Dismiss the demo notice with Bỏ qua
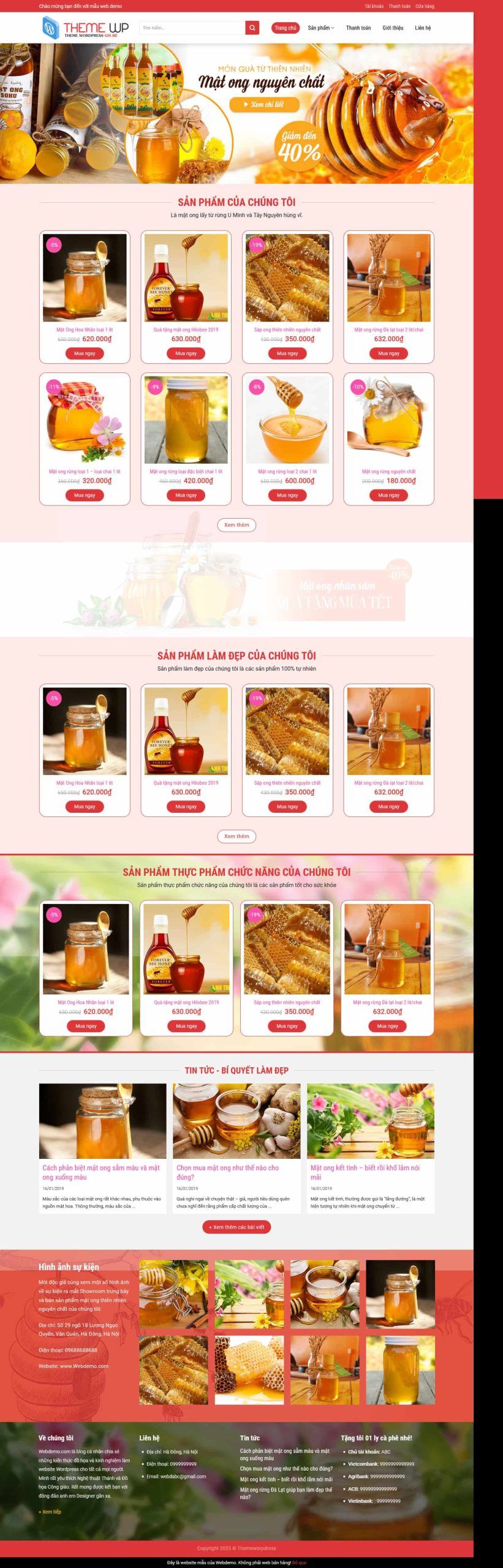 click(x=299, y=1562)
